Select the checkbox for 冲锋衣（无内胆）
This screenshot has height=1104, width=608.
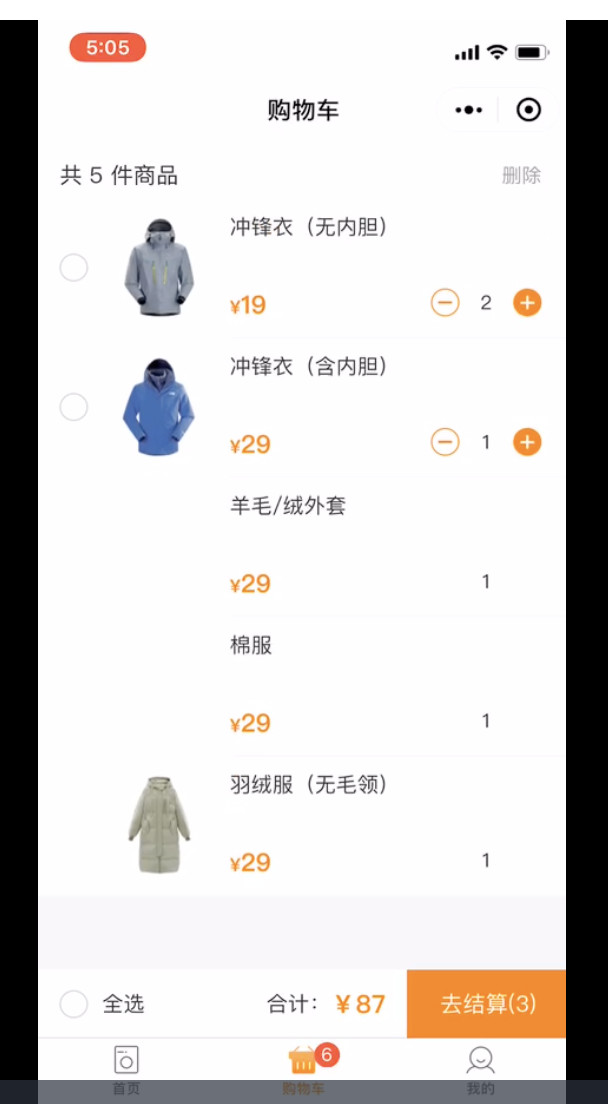[x=74, y=268]
